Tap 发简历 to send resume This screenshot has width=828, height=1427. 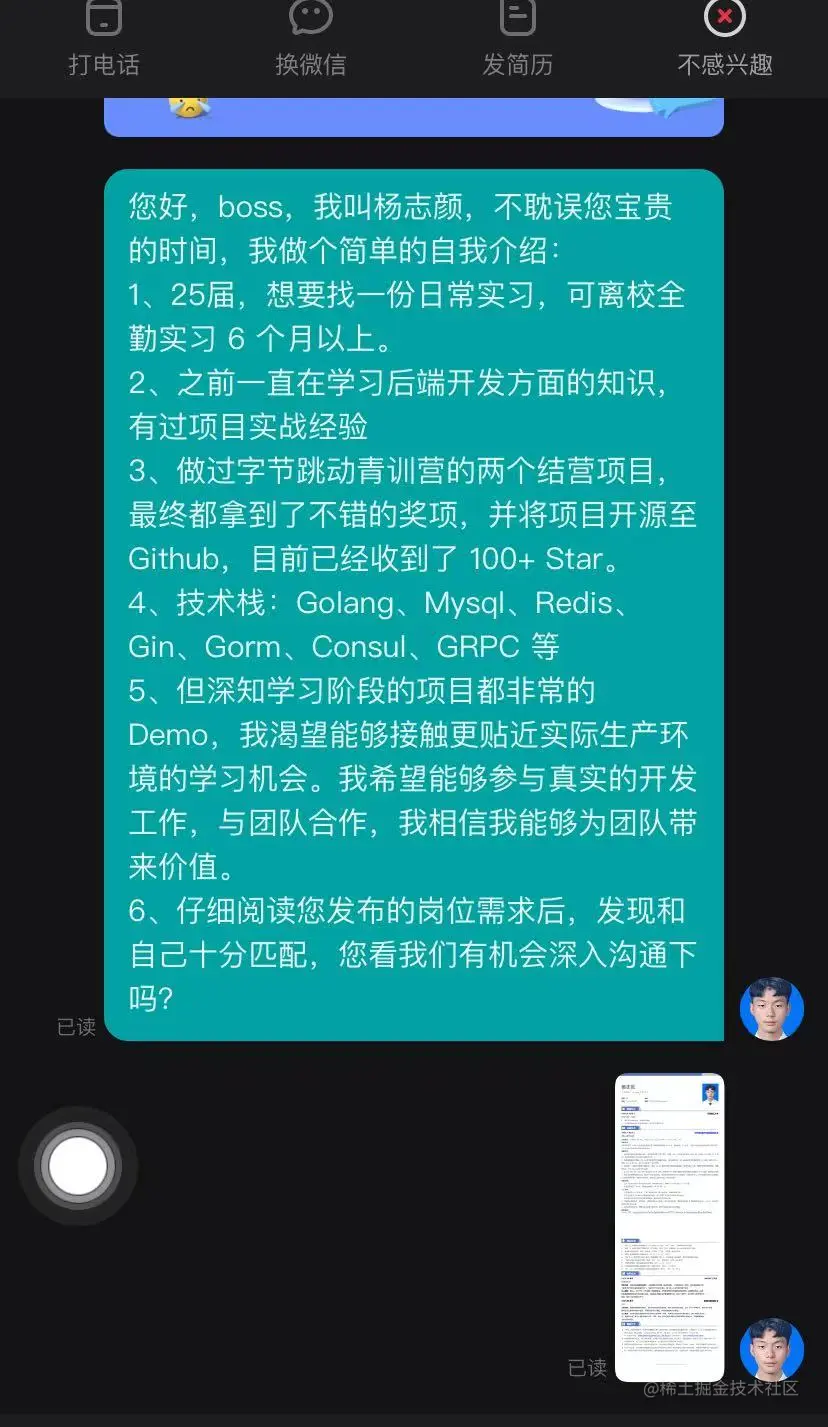517,40
